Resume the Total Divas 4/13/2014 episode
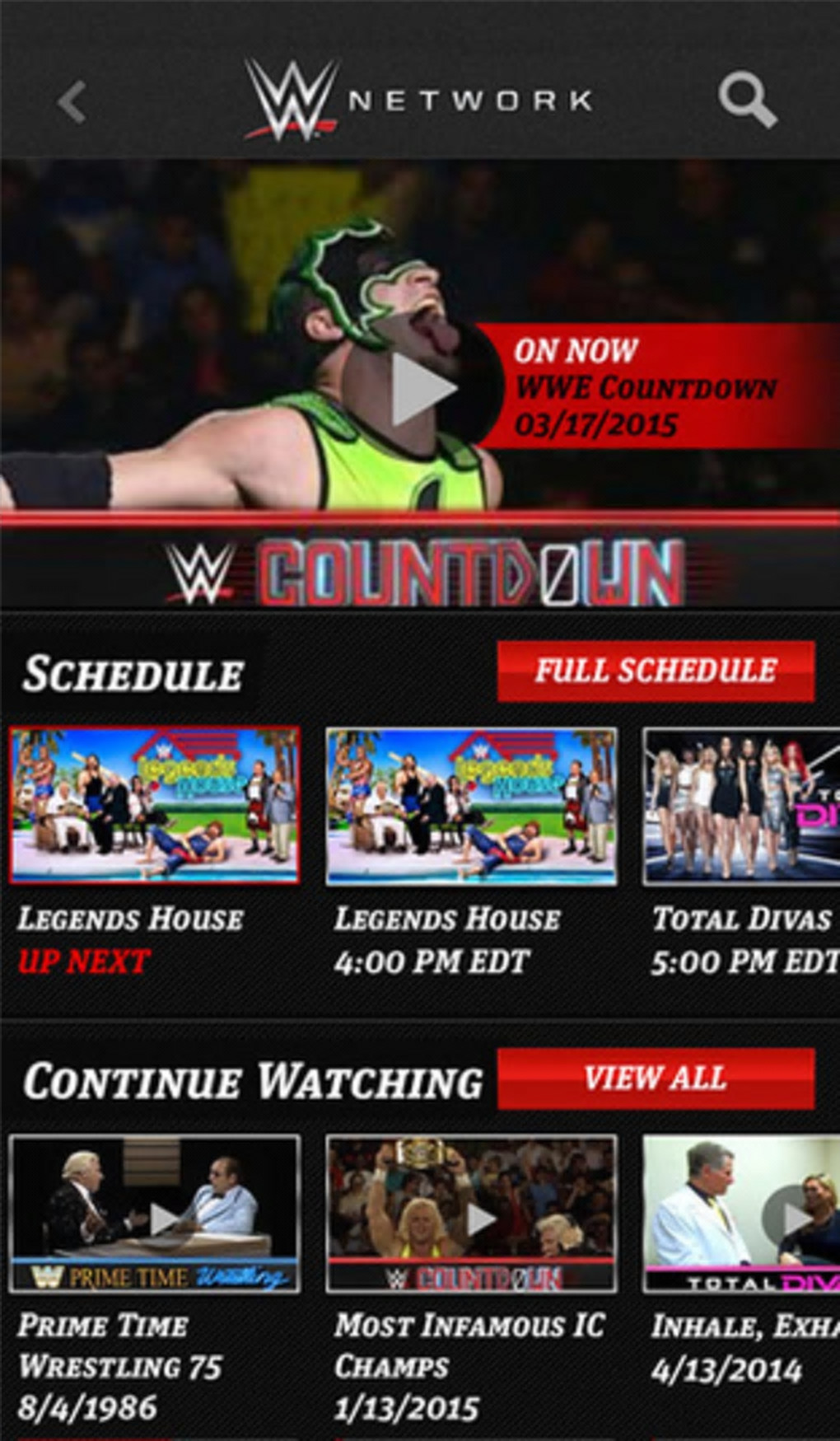This screenshot has width=840, height=1441. coord(741,1214)
